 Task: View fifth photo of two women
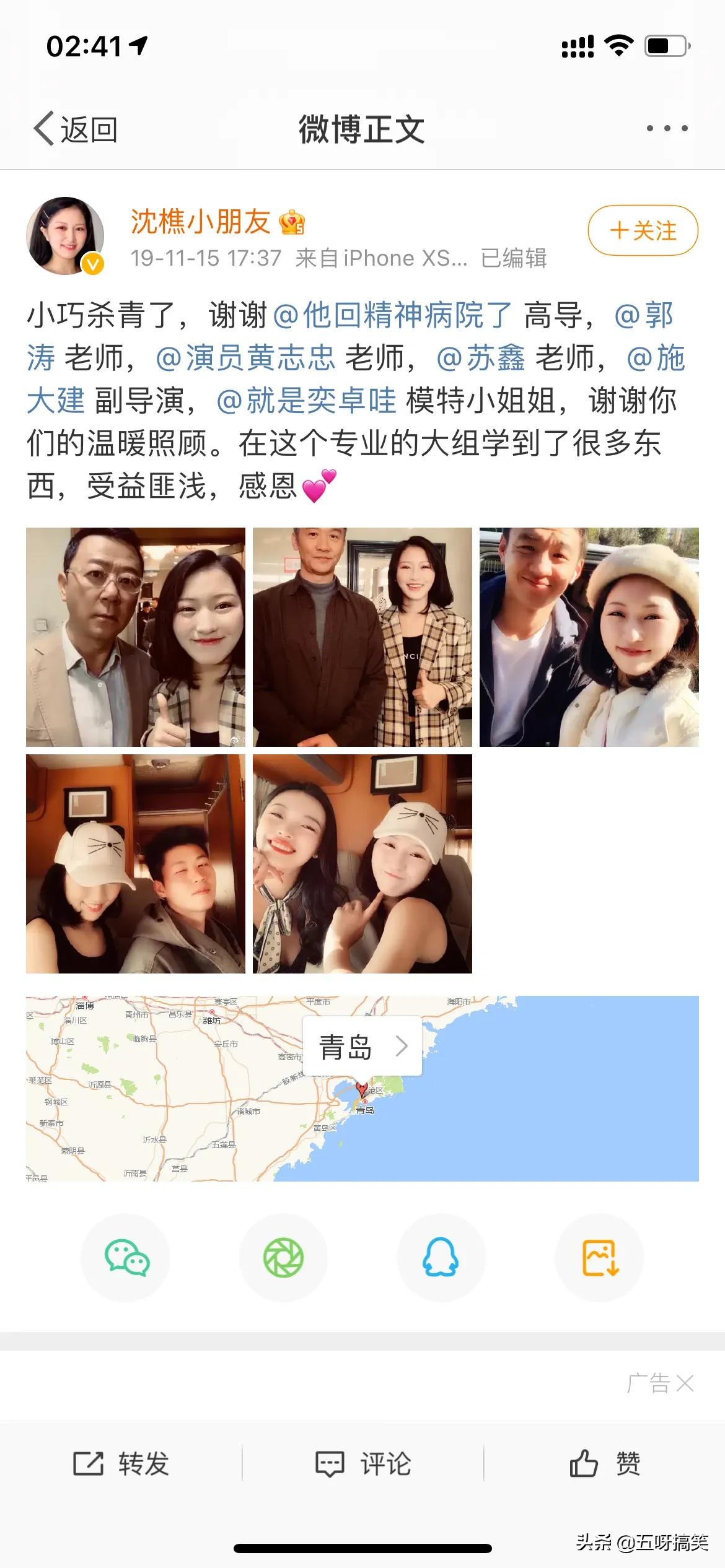click(x=362, y=864)
